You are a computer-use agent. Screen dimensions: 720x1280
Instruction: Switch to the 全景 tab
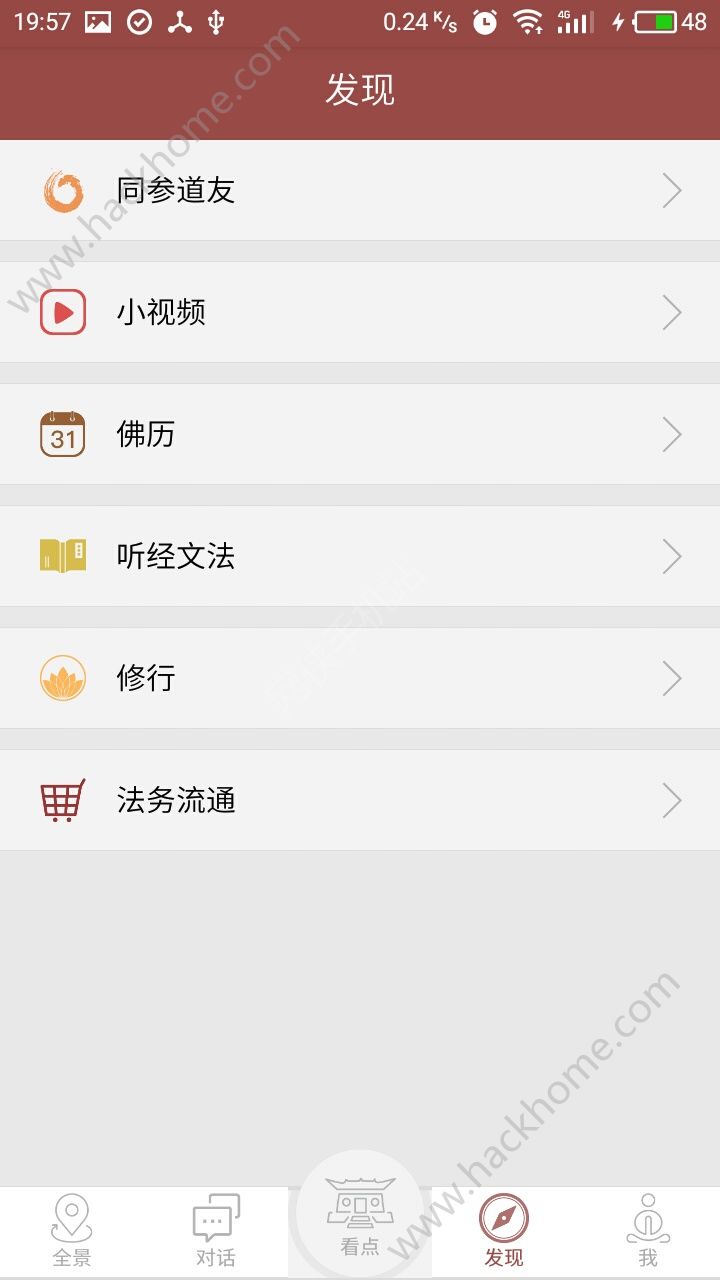tap(72, 1232)
